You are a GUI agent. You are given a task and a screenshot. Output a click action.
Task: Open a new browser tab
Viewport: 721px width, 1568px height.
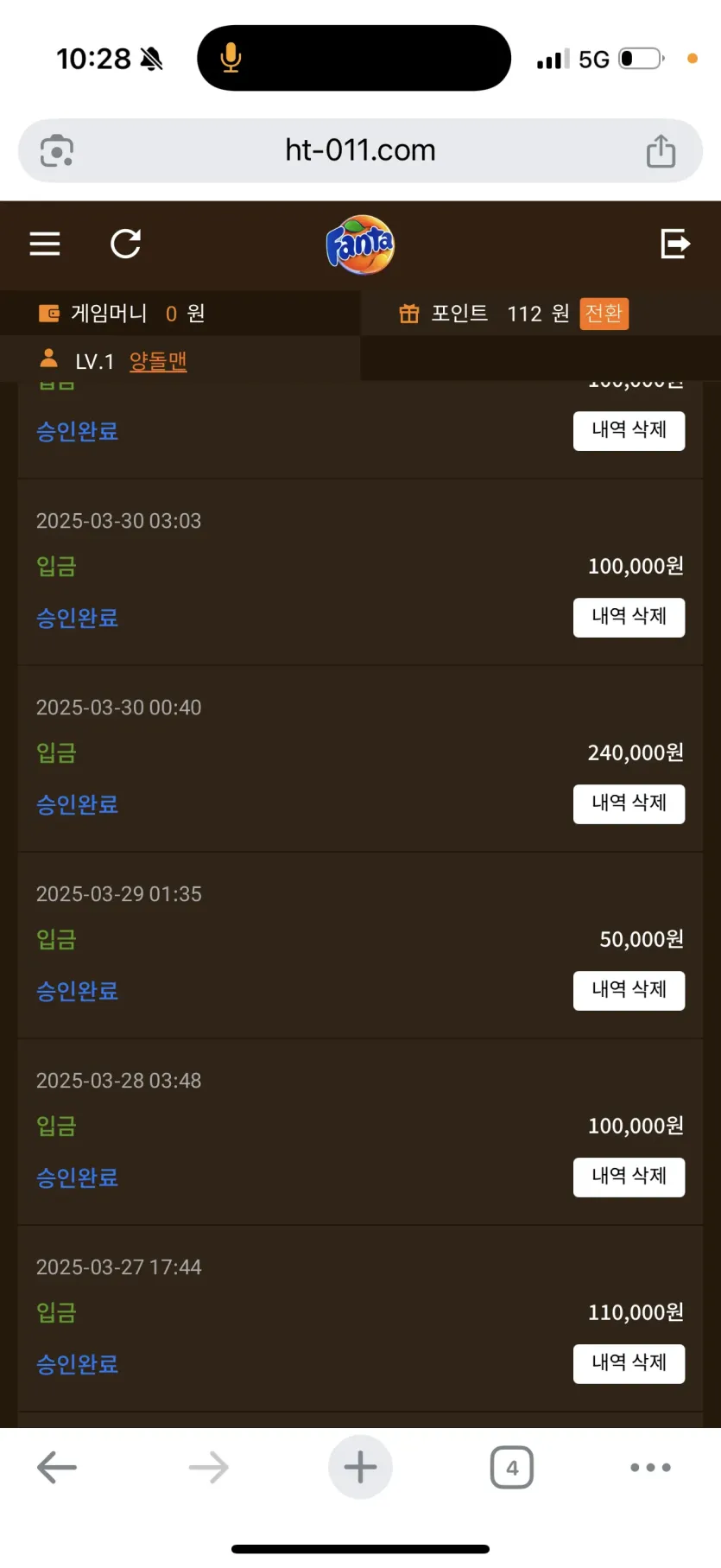coord(360,1467)
